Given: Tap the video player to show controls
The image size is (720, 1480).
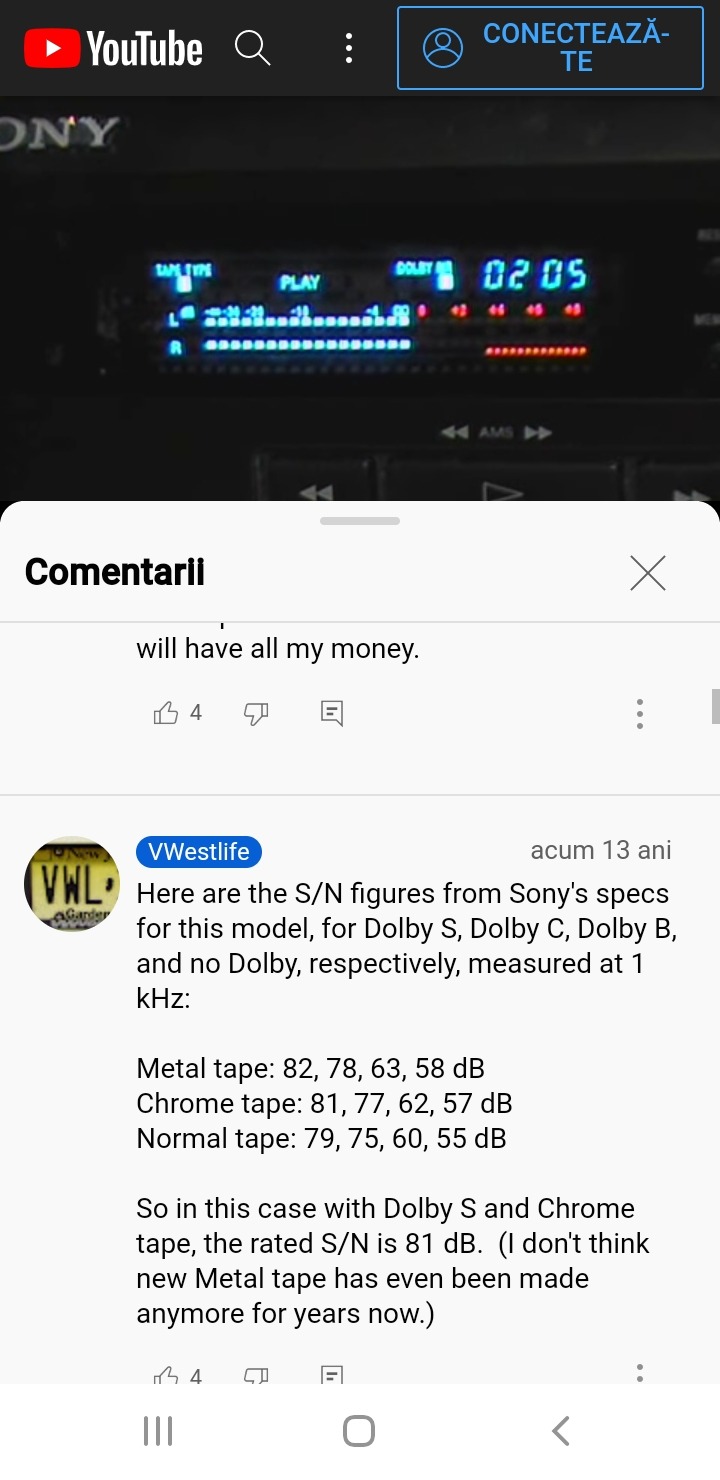Looking at the screenshot, I should coord(360,298).
